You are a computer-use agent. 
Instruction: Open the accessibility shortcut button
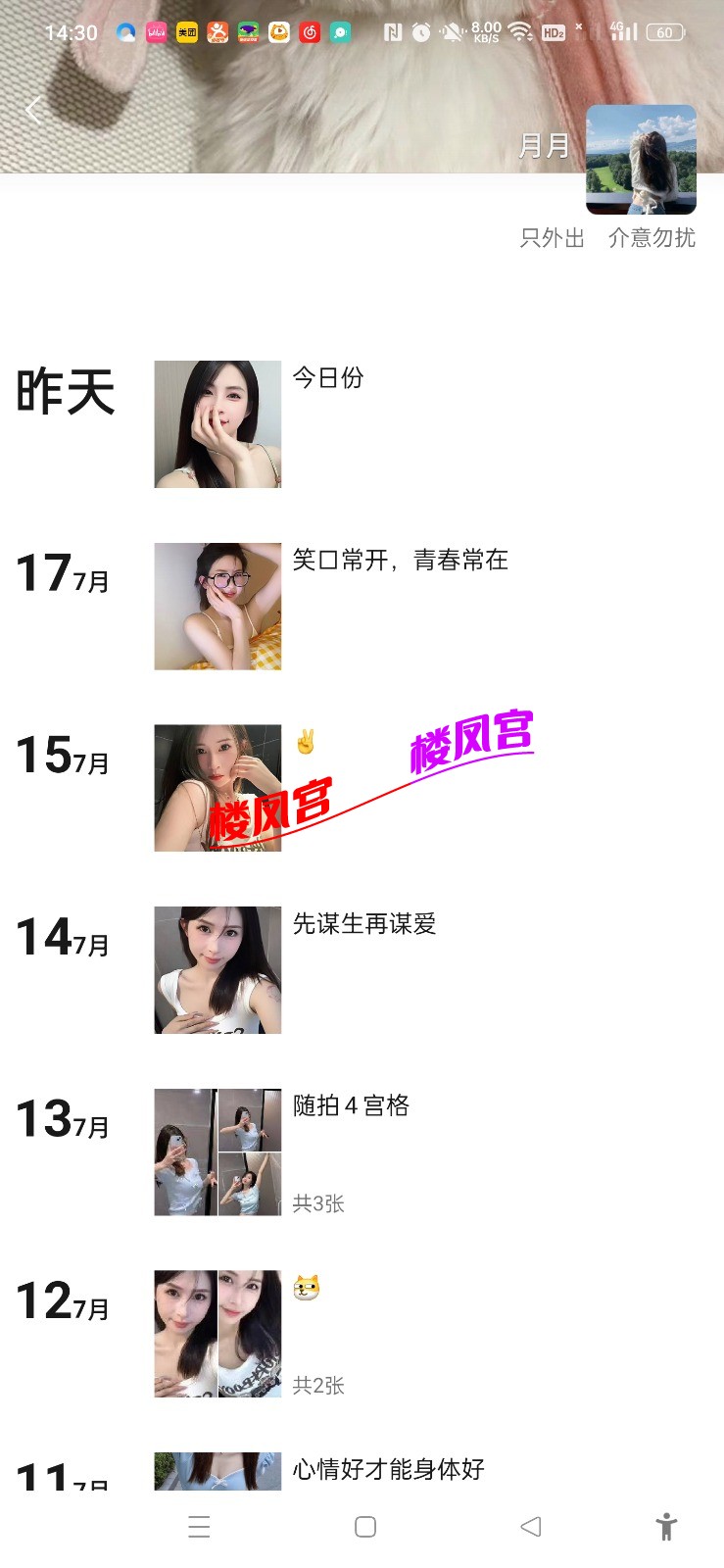tap(666, 1527)
